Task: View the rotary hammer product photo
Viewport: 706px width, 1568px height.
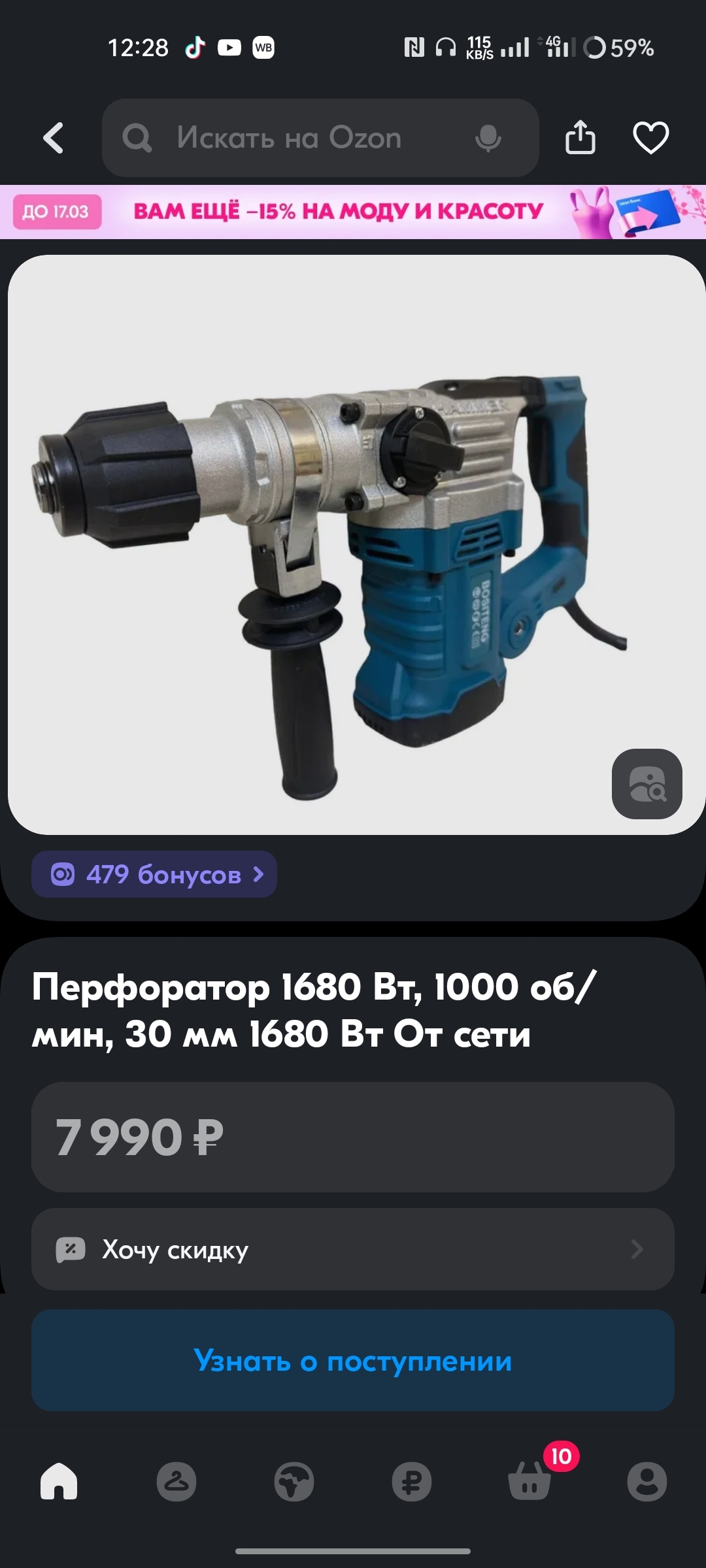Action: coord(327,542)
